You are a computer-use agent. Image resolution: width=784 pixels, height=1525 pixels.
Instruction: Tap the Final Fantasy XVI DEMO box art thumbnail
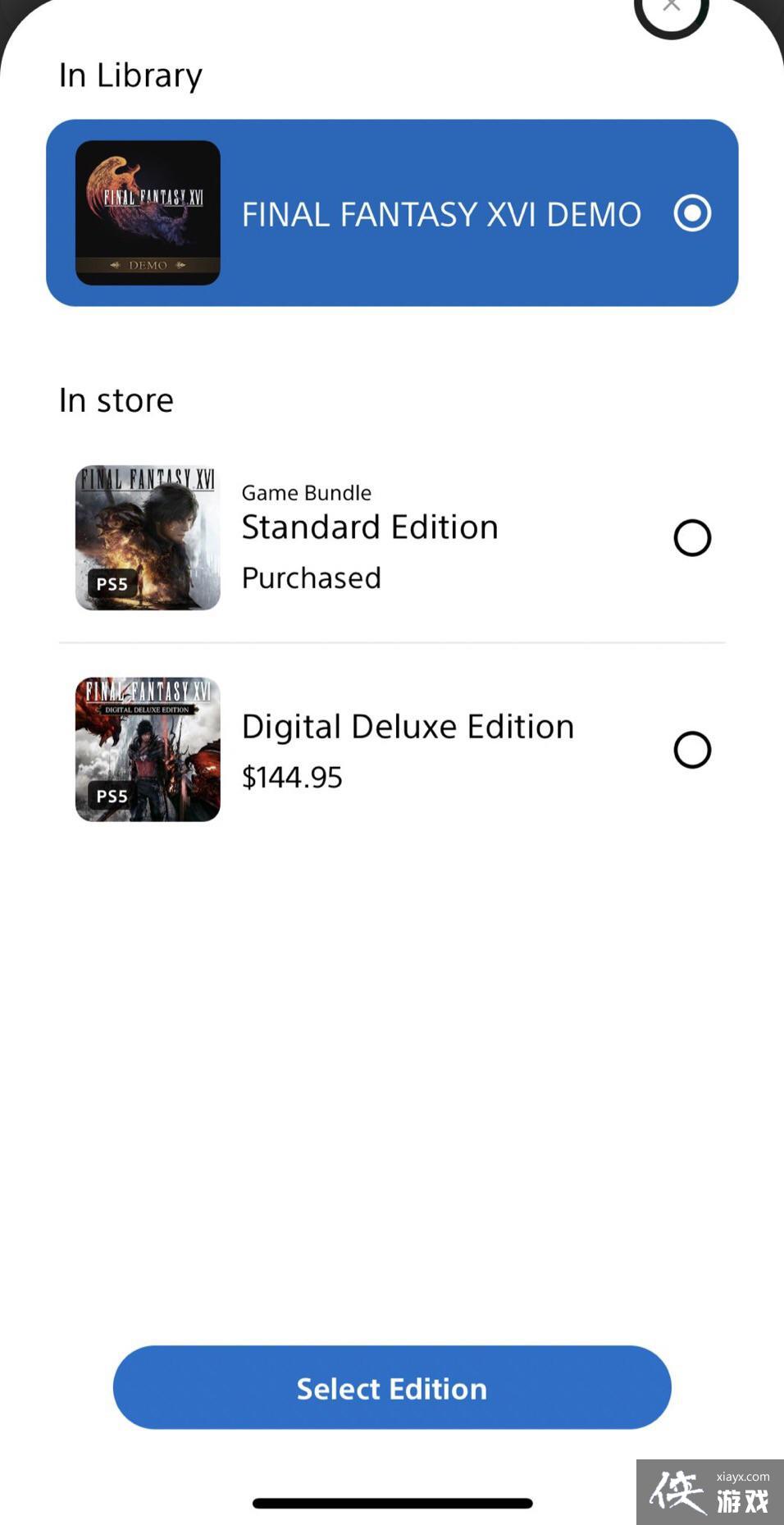[148, 212]
